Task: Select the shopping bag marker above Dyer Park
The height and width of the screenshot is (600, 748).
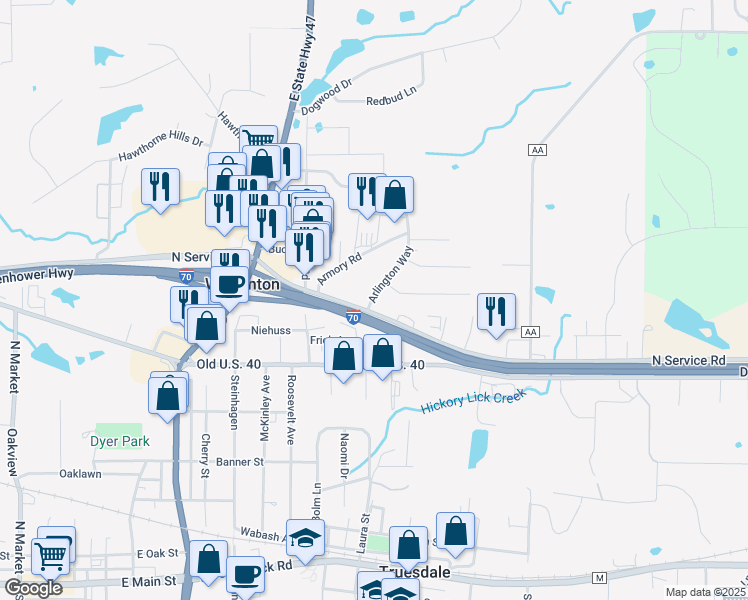Action: [169, 393]
